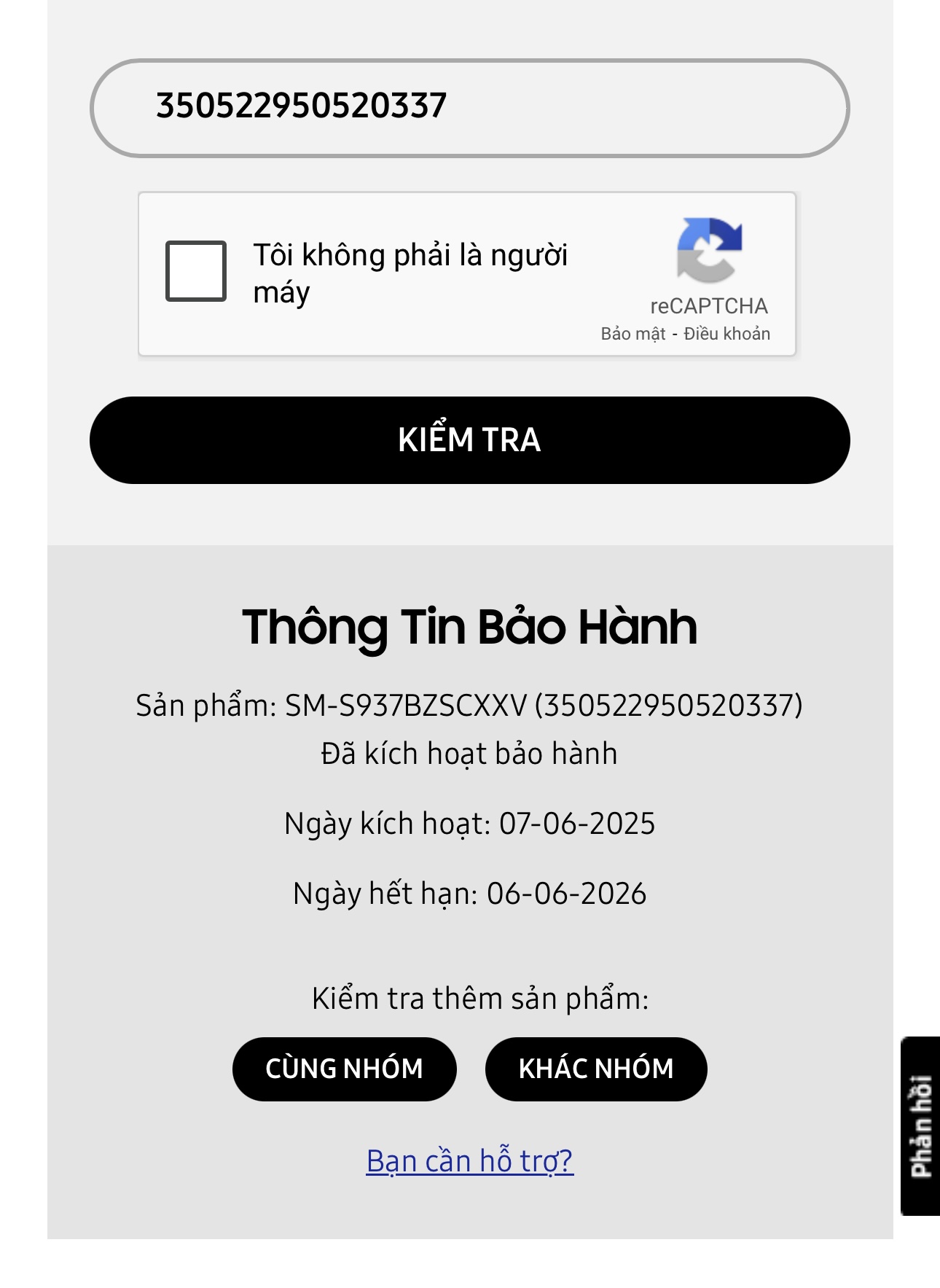Screen dimensions: 940x1288
Task: Open the "Bạn cần hỗ trợ?" link
Action: (469, 1160)
